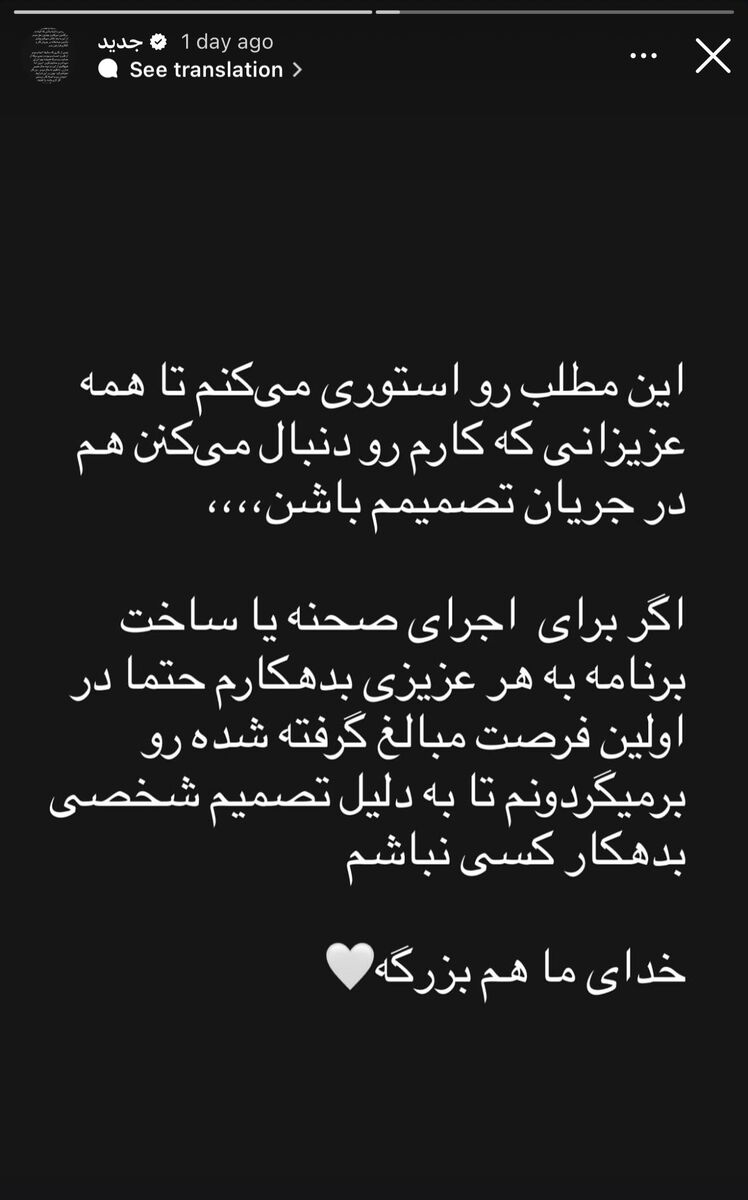Open the three-dot more options menu
Viewport: 748px width, 1200px height.
click(x=643, y=55)
